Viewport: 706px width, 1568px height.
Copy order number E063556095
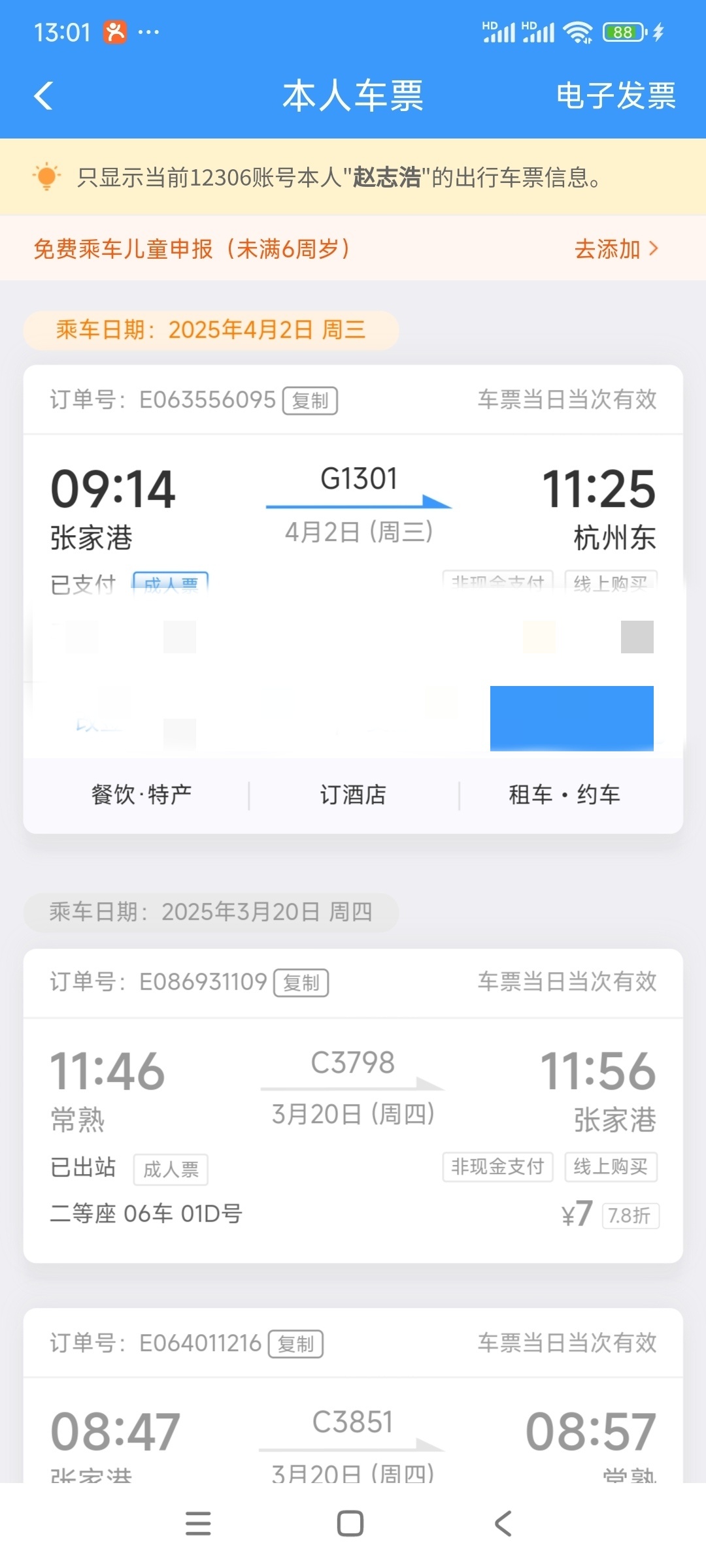(x=310, y=400)
